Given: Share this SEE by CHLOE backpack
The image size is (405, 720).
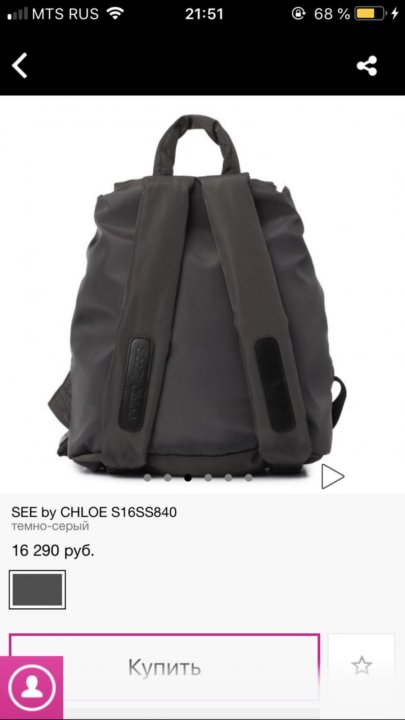Looking at the screenshot, I should coord(367,66).
